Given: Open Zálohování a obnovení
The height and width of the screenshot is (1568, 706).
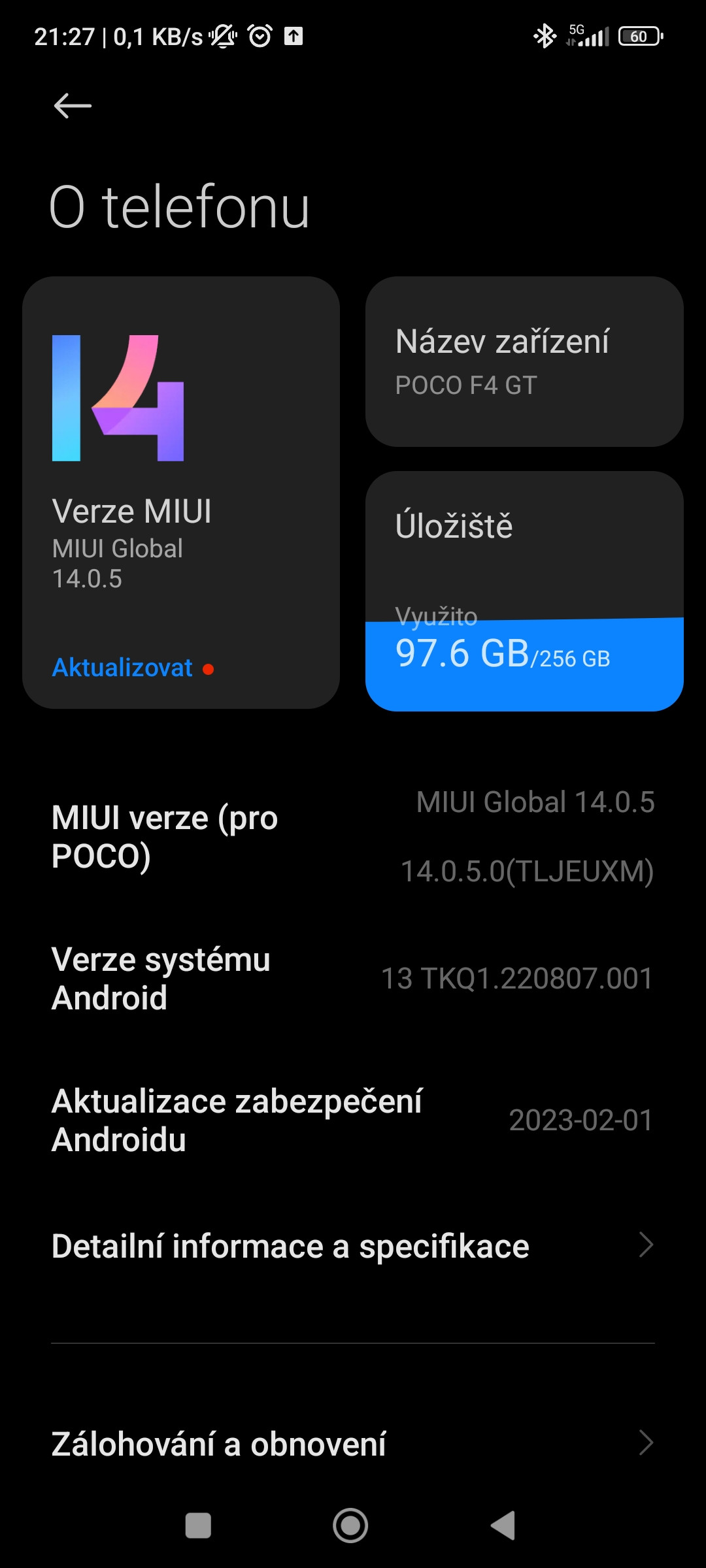Looking at the screenshot, I should 353,1443.
